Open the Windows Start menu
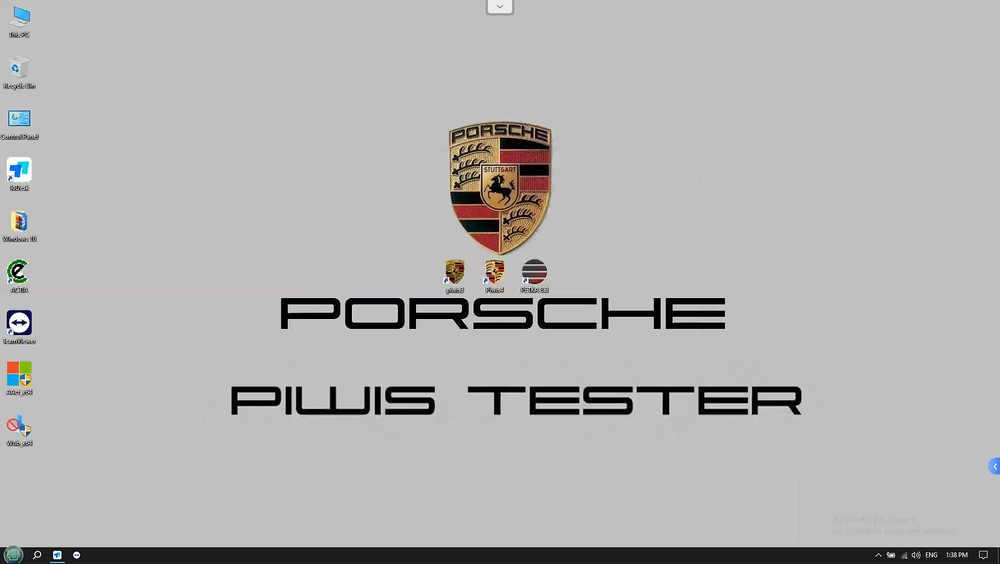This screenshot has height=564, width=1000. [13, 555]
